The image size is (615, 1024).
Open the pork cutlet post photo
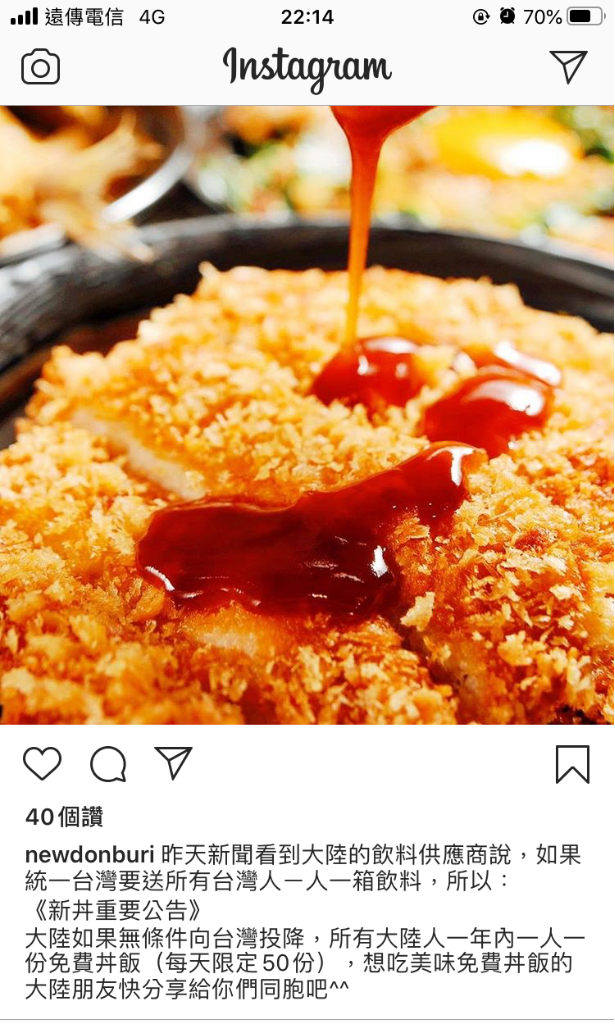308,415
